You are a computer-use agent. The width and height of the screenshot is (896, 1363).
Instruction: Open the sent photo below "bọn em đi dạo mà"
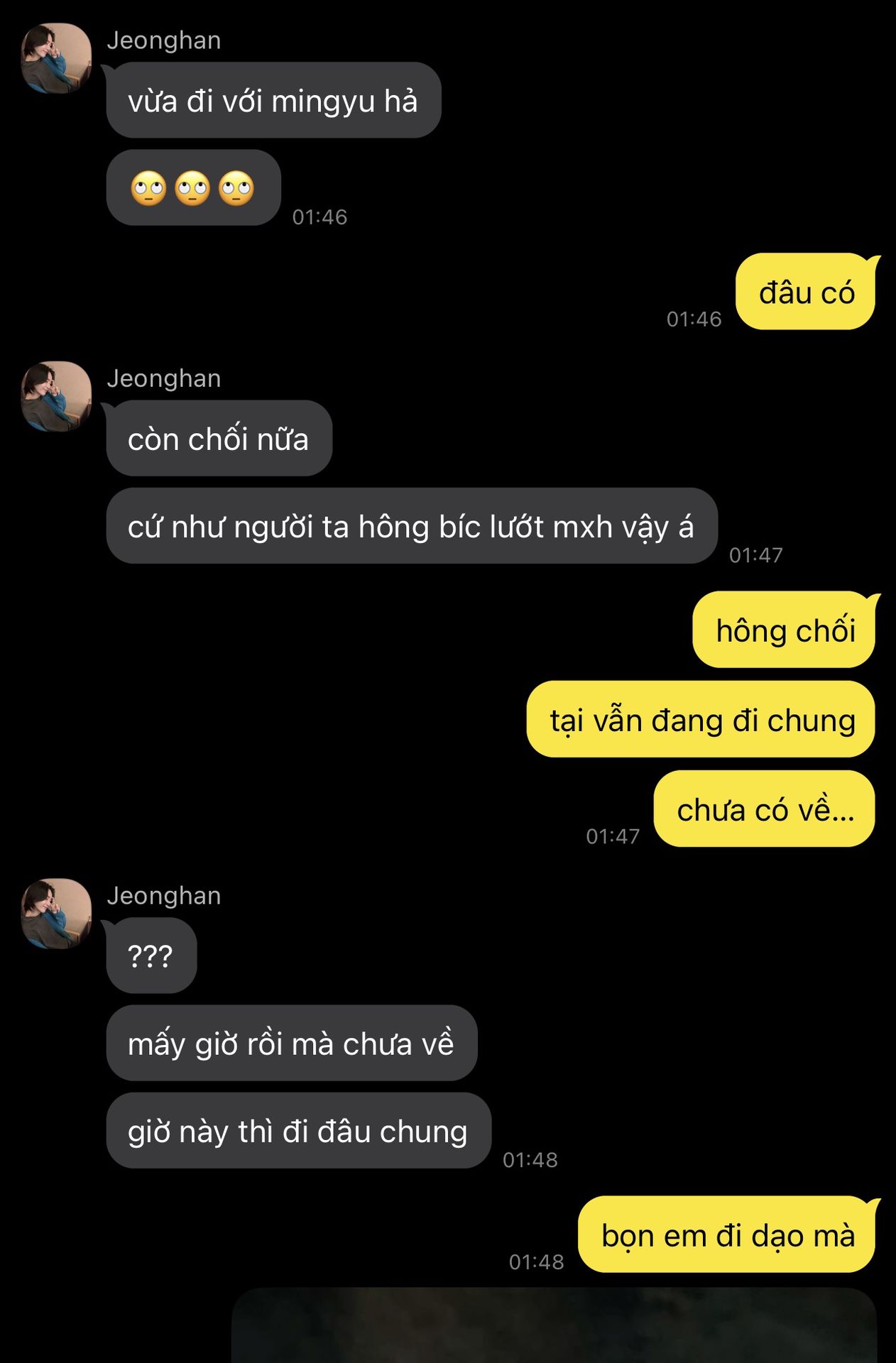click(554, 1325)
